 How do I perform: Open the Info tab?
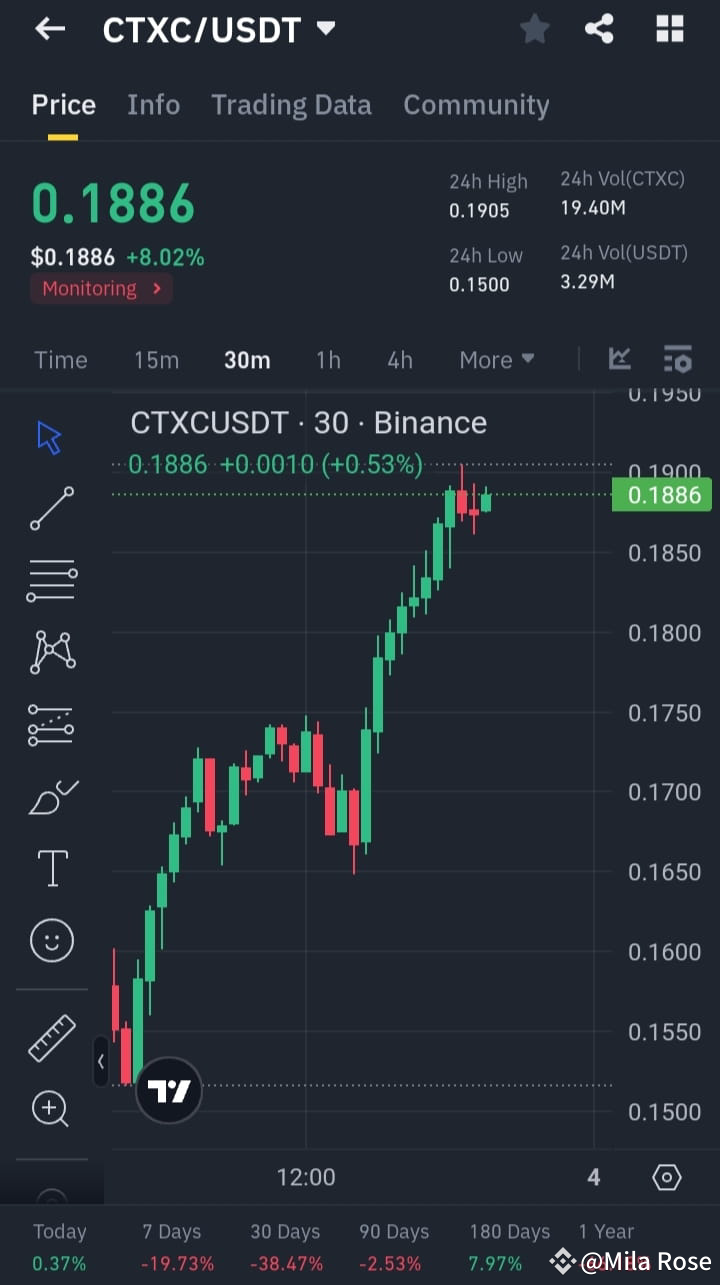(153, 104)
